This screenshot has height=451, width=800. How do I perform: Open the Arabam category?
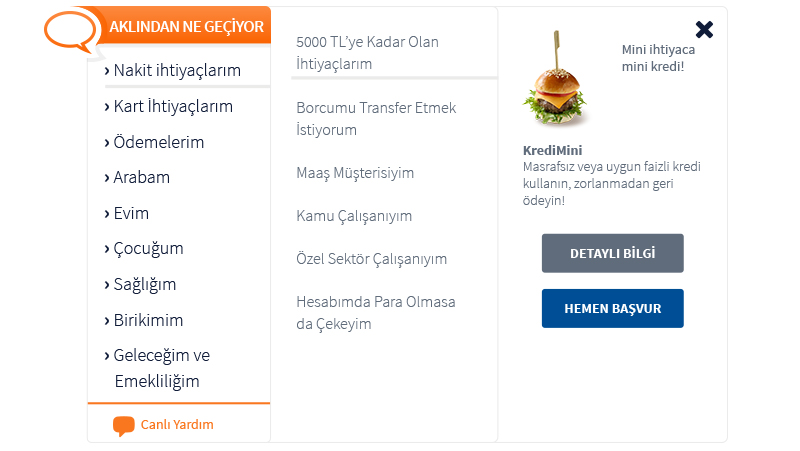click(141, 177)
